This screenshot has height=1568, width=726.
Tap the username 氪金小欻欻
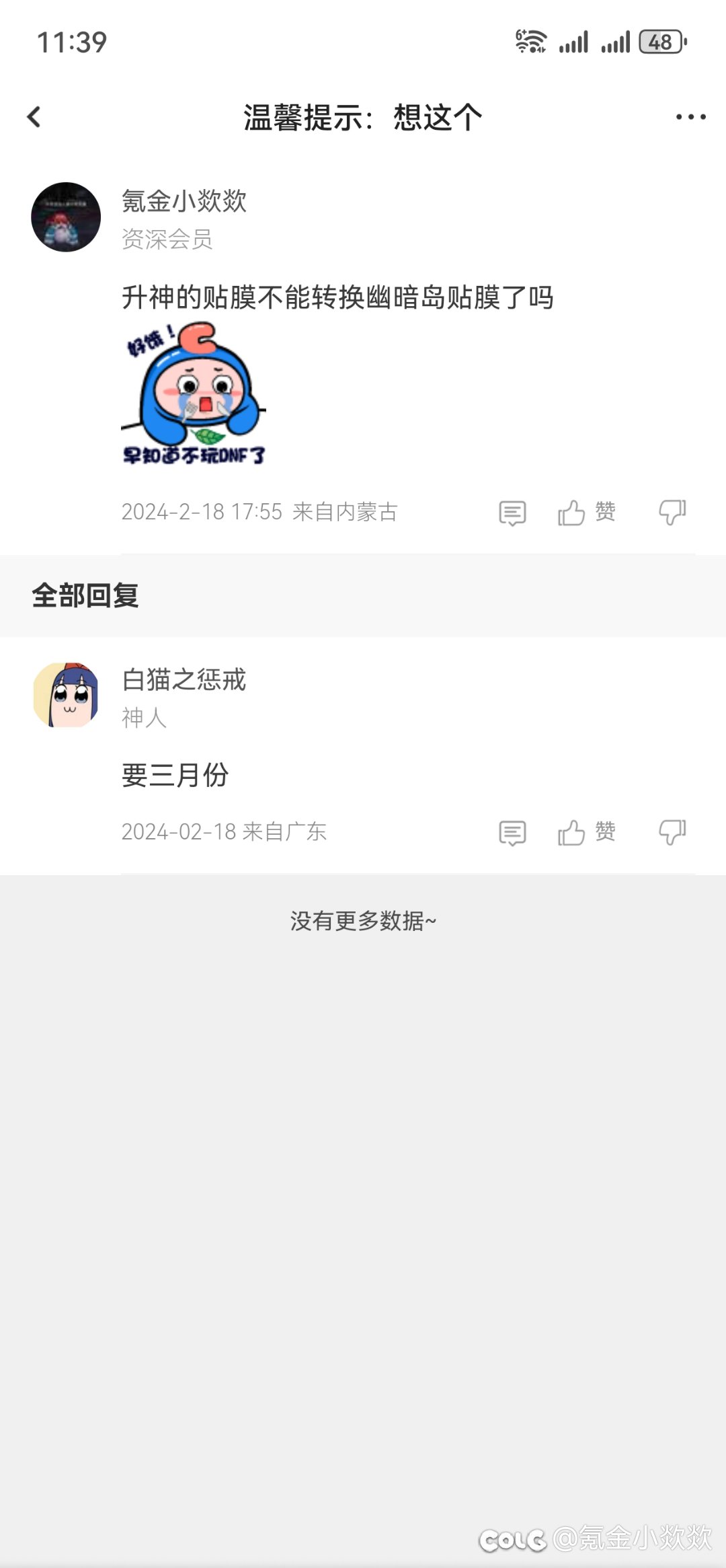pos(184,201)
